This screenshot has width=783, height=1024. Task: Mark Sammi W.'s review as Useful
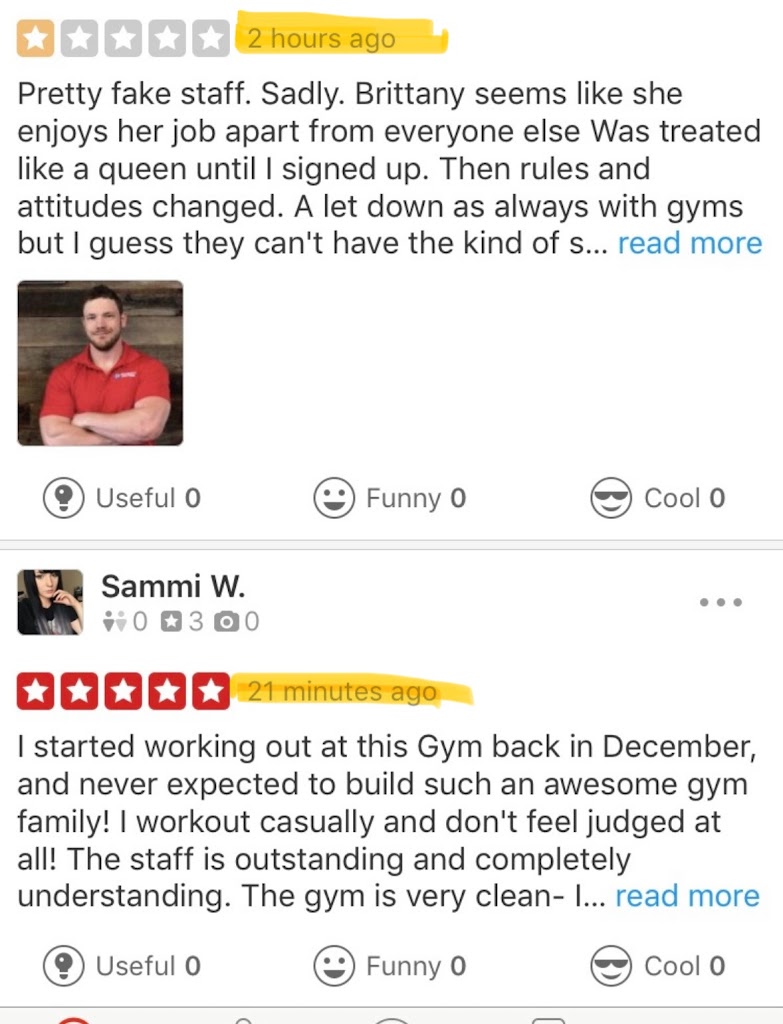tap(122, 966)
